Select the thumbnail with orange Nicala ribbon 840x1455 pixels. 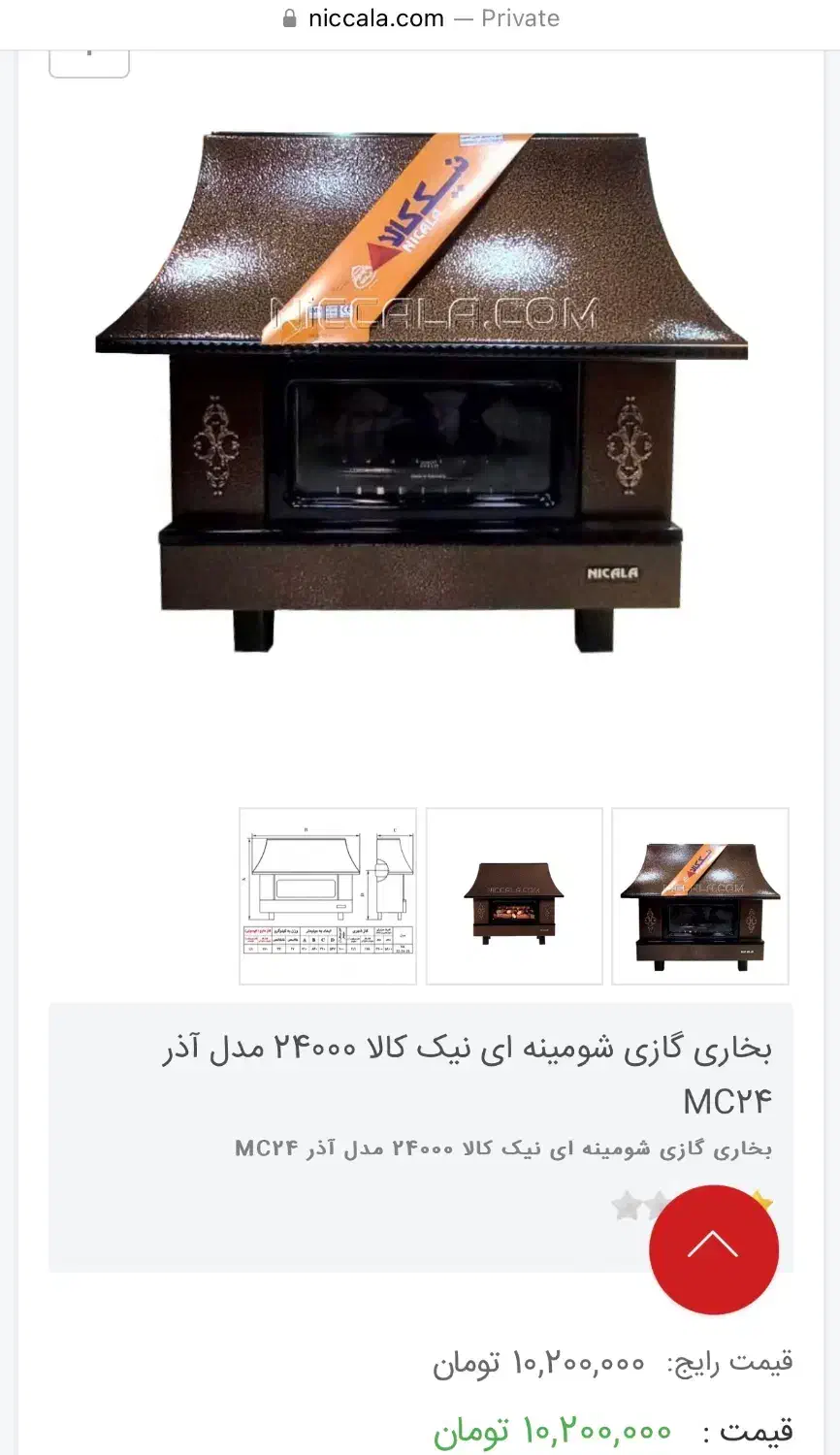pyautogui.click(x=700, y=896)
